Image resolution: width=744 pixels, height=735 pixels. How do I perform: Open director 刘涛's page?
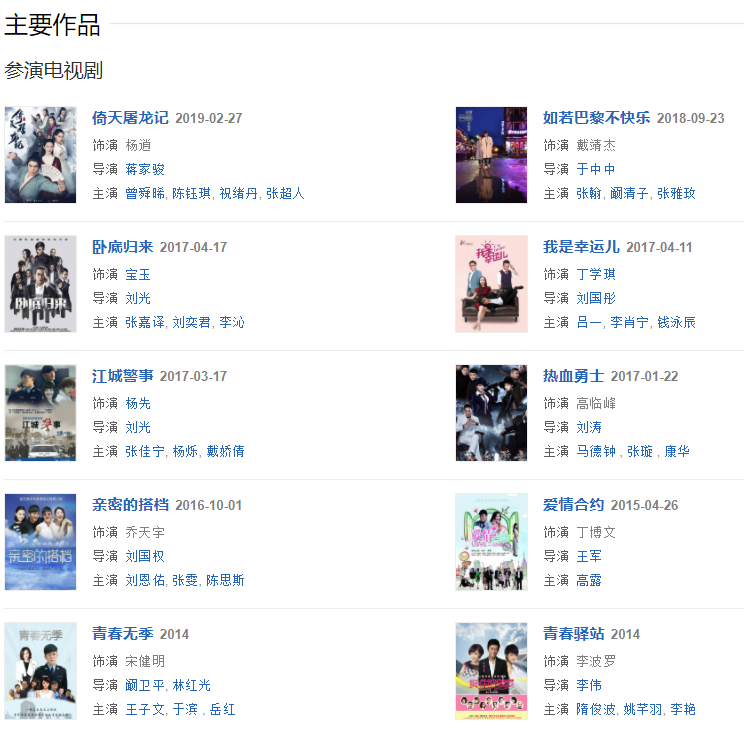(x=589, y=427)
